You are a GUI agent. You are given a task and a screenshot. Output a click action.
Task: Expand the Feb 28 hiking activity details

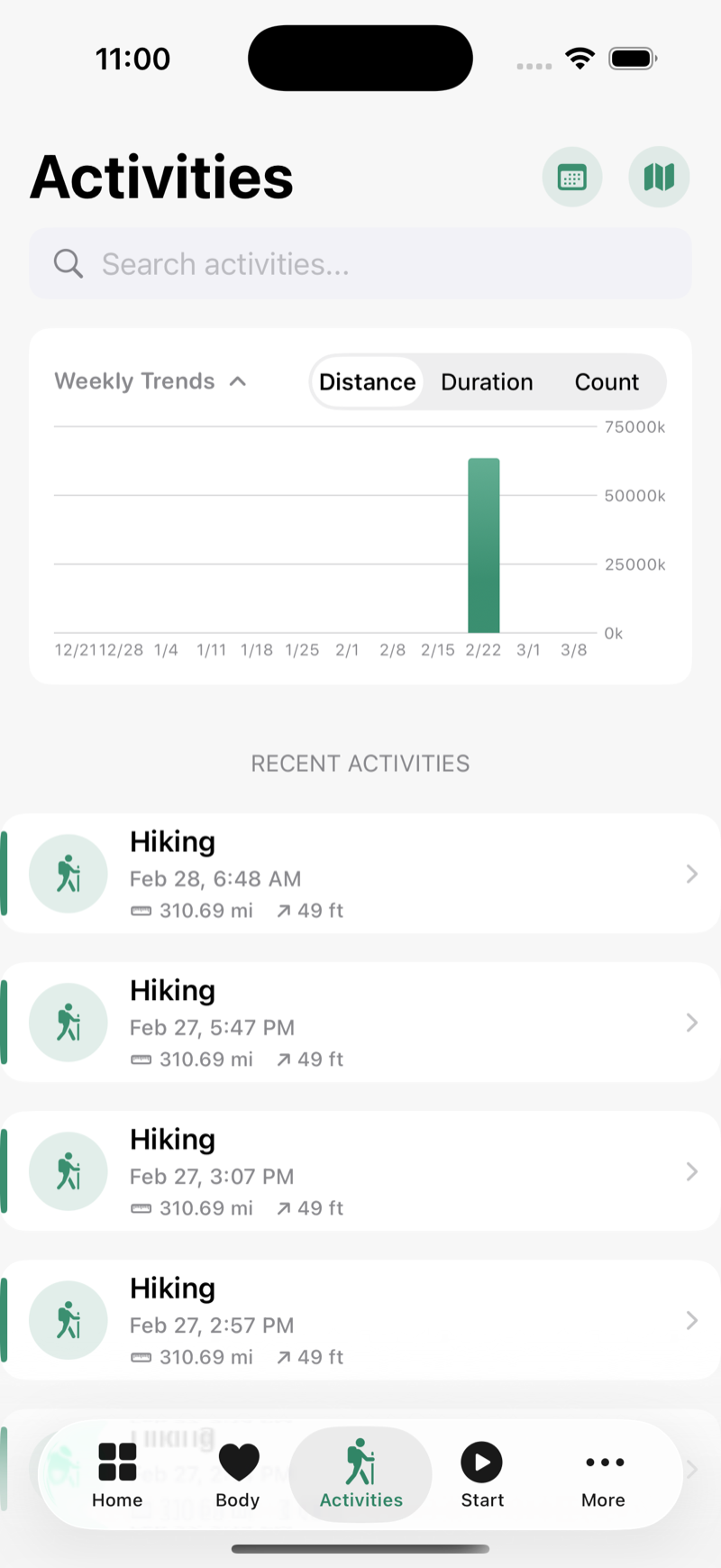click(x=690, y=873)
